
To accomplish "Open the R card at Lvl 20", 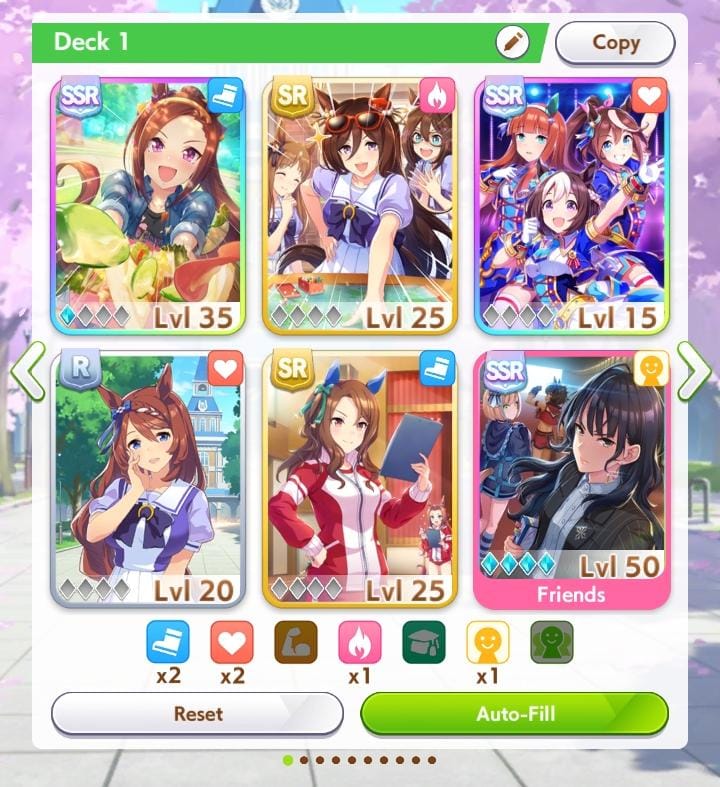I will point(147,478).
